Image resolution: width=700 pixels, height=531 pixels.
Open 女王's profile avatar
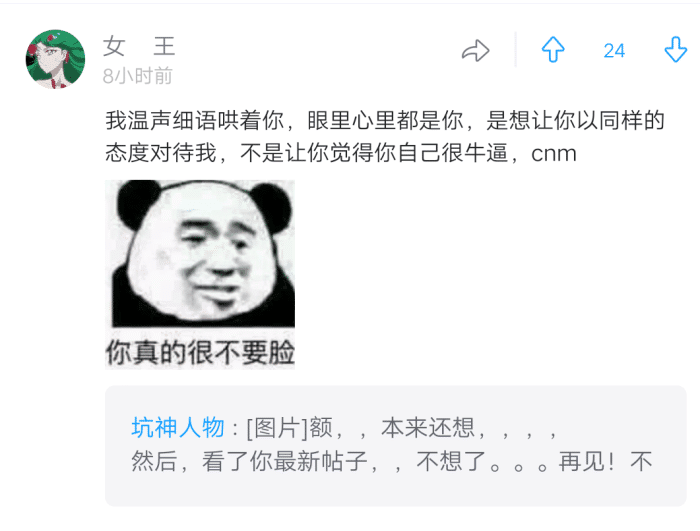point(54,59)
